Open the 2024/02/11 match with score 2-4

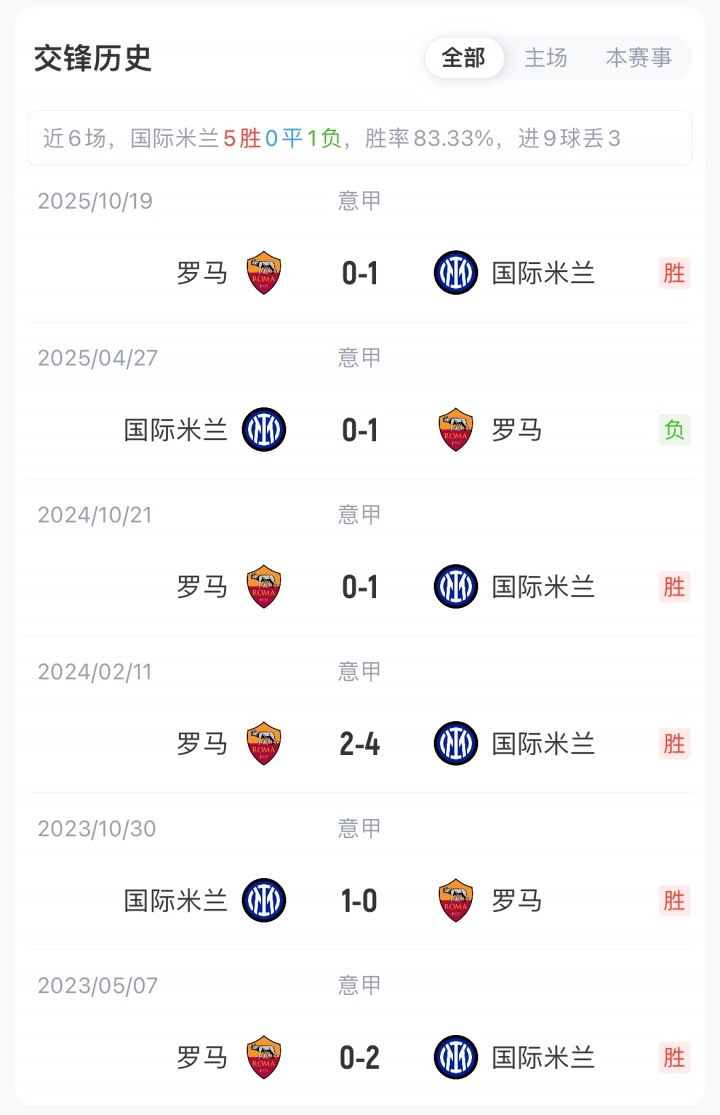[x=360, y=743]
